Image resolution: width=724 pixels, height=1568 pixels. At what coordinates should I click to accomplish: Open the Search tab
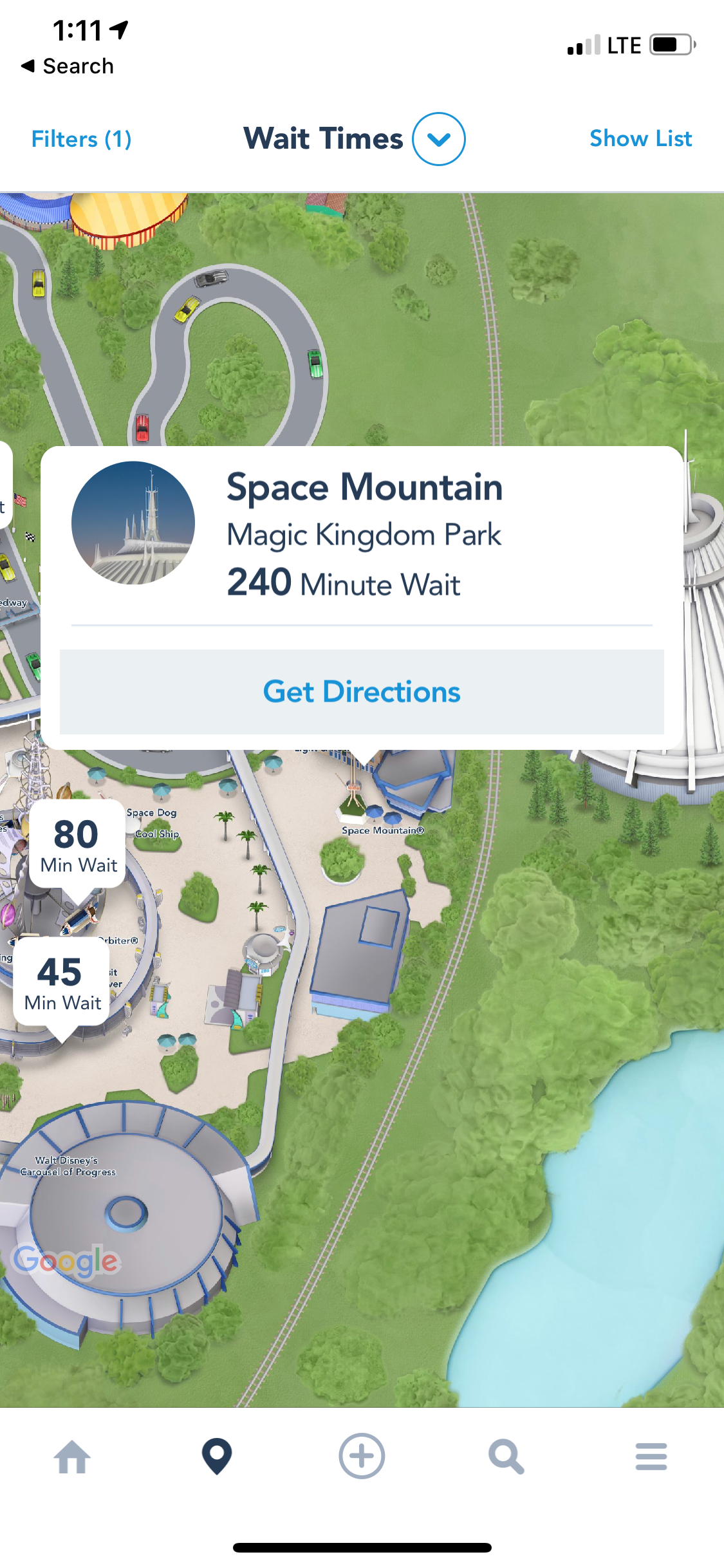click(506, 1456)
